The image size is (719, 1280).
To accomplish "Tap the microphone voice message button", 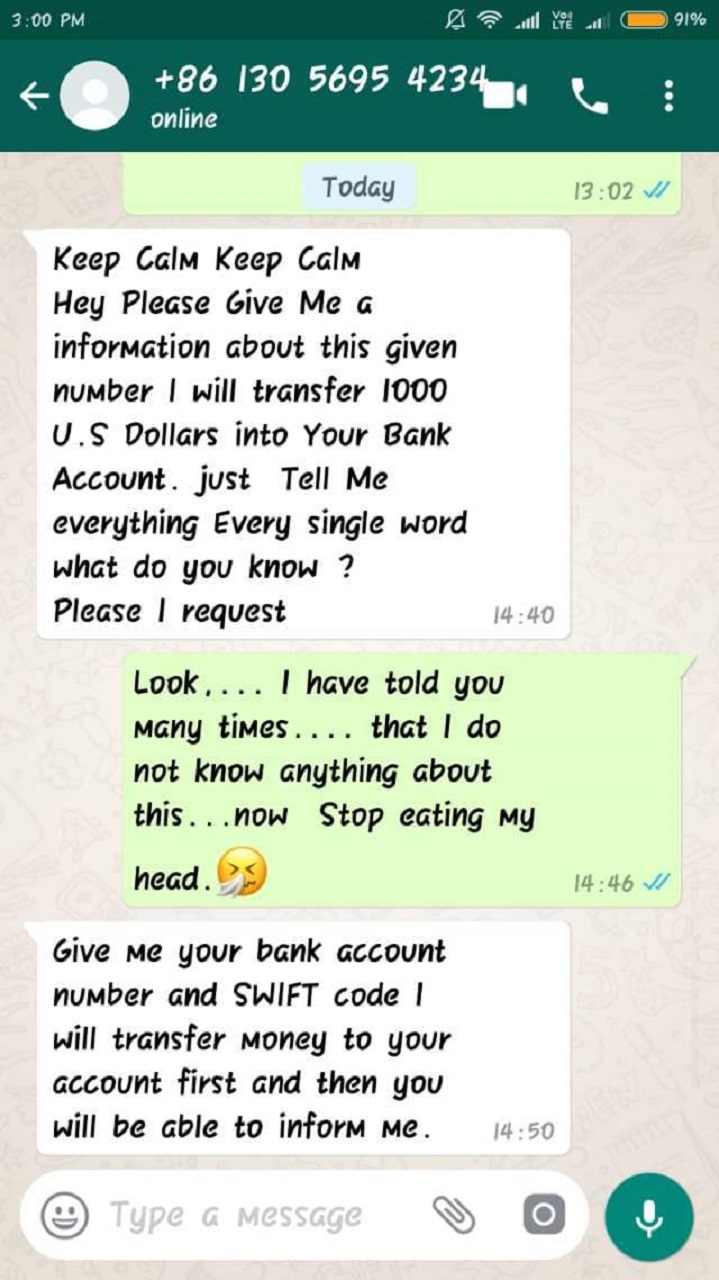I will (649, 1216).
